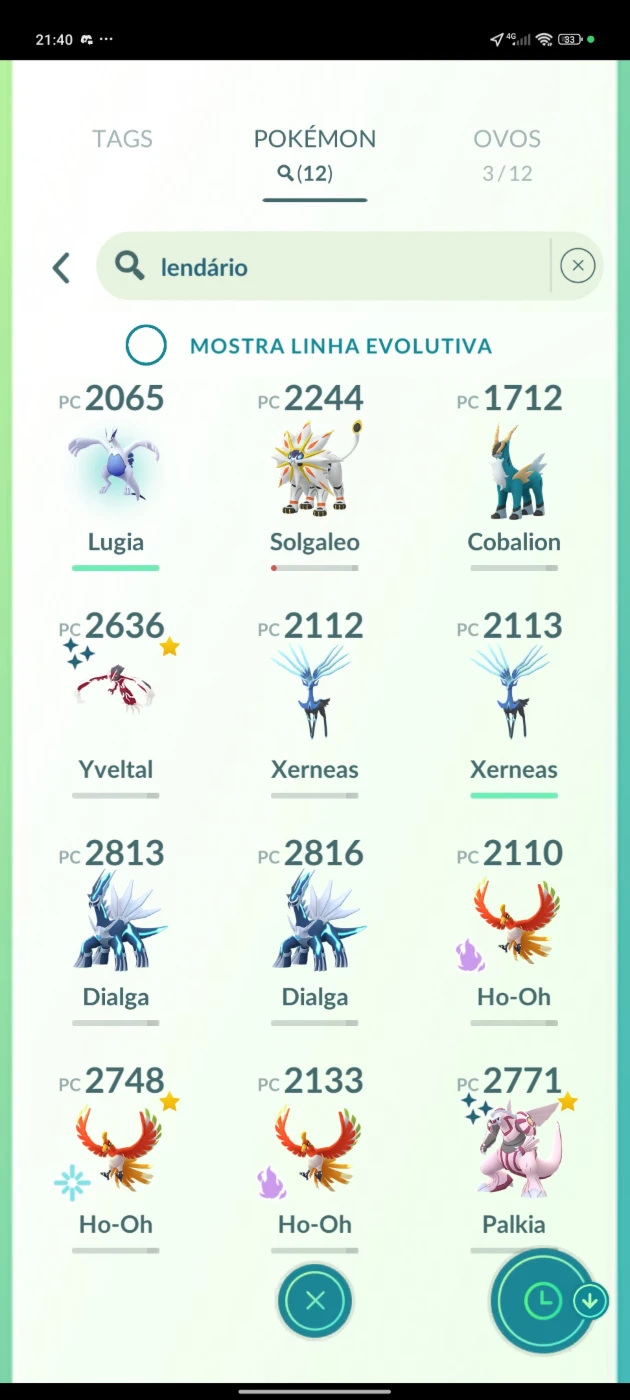This screenshot has width=630, height=1400.
Task: Clear the search text
Action: (x=578, y=266)
